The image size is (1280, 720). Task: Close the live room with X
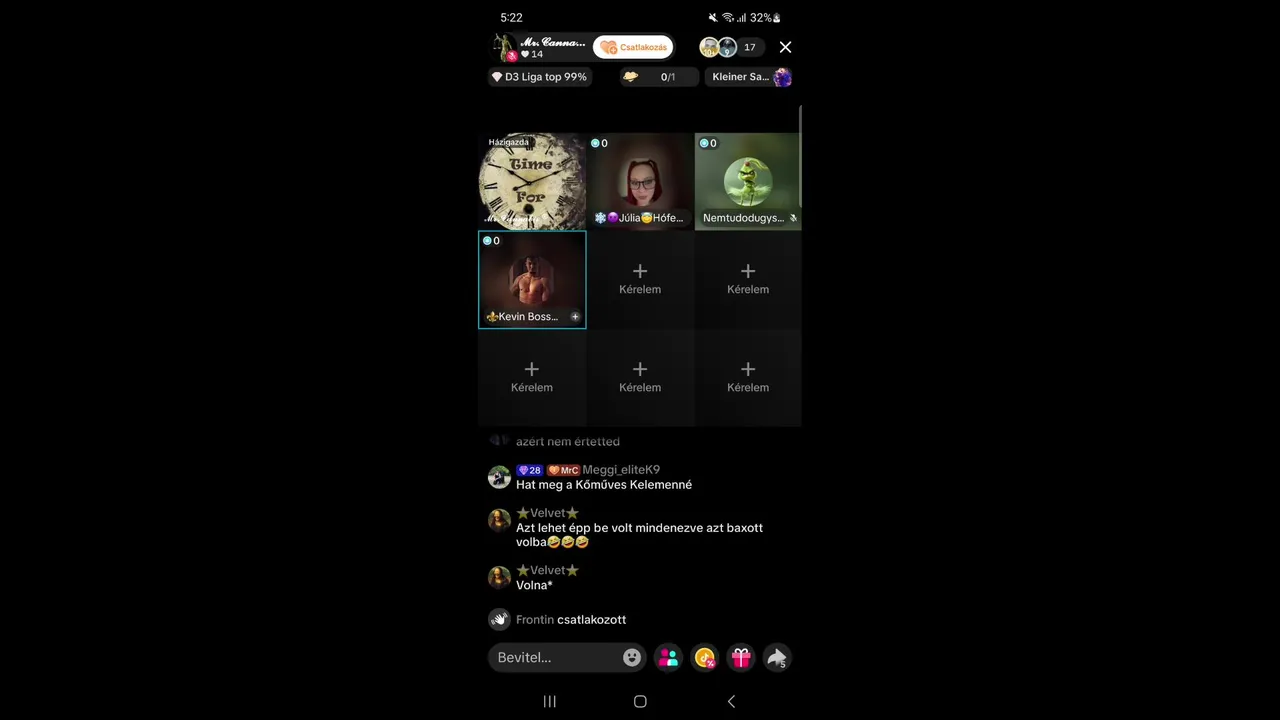[x=785, y=47]
